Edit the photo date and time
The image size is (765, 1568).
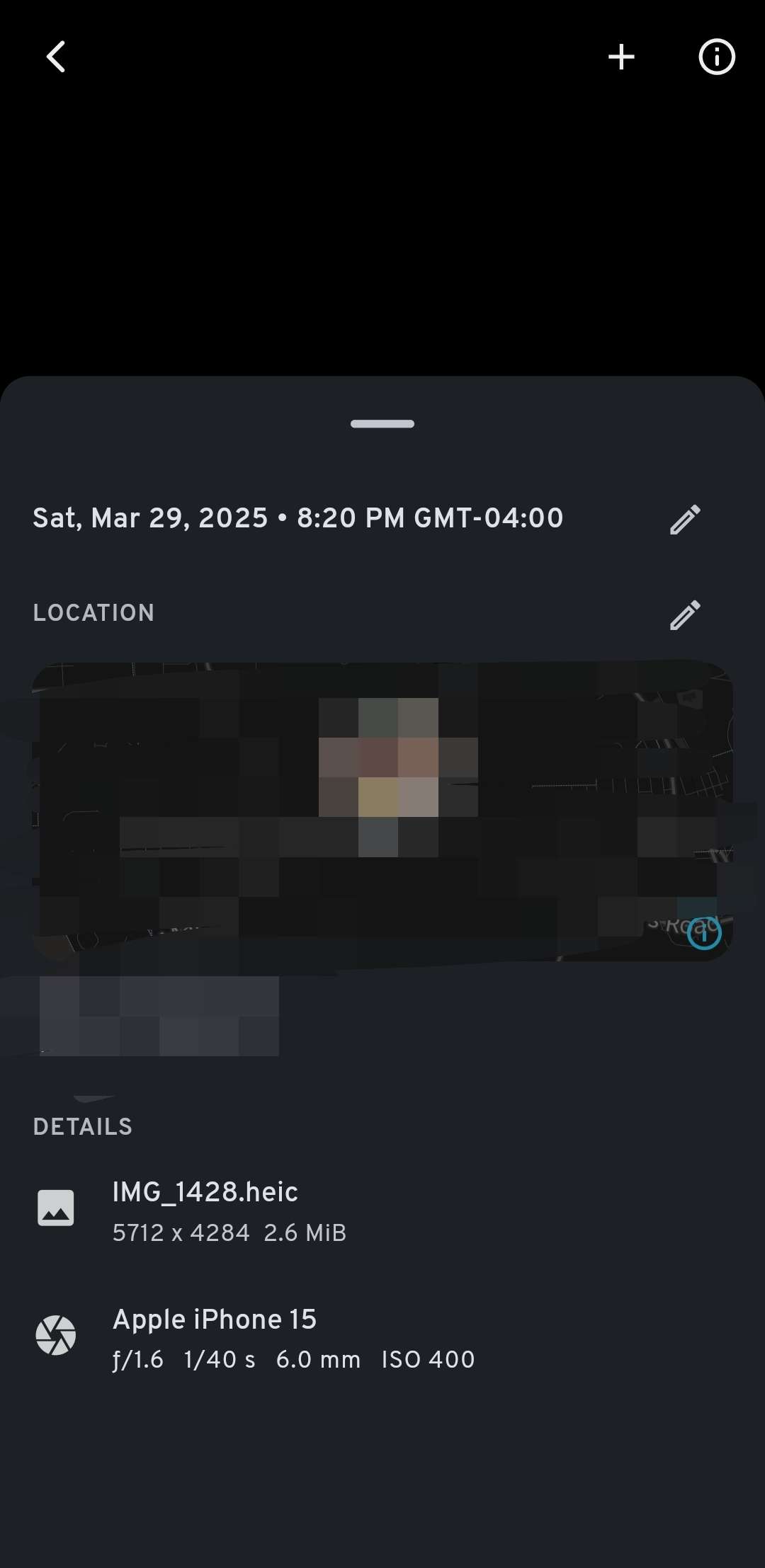[685, 520]
